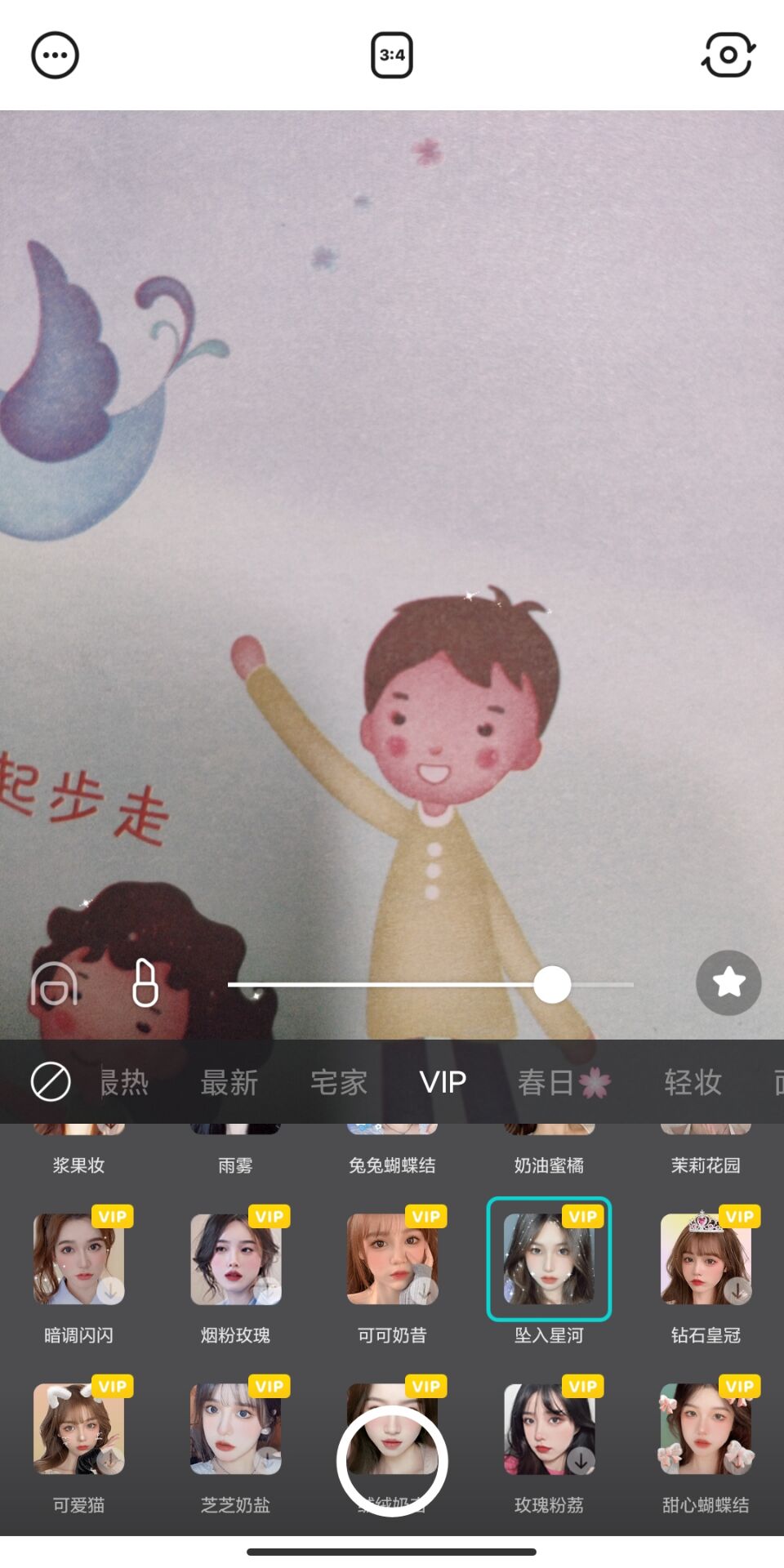
Task: Choose the 甜心蝴蝶结 filter
Action: click(706, 1429)
